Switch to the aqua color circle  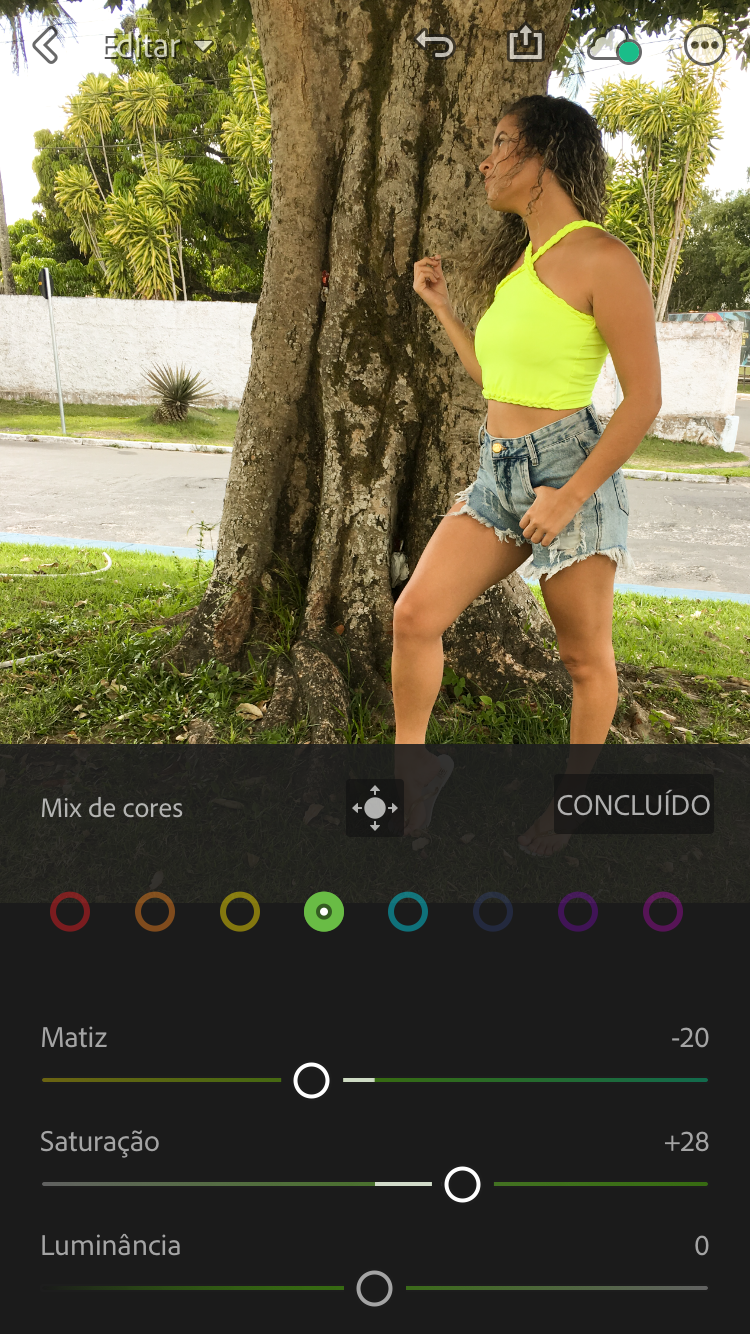(x=408, y=912)
